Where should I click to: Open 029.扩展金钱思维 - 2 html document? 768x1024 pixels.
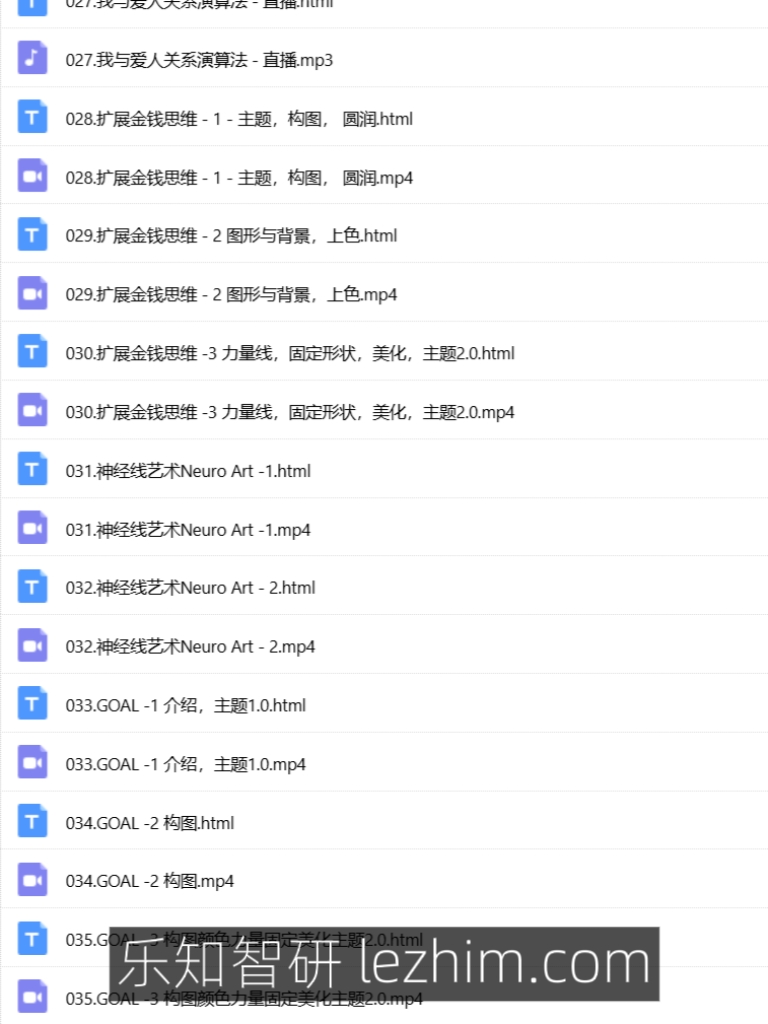230,236
